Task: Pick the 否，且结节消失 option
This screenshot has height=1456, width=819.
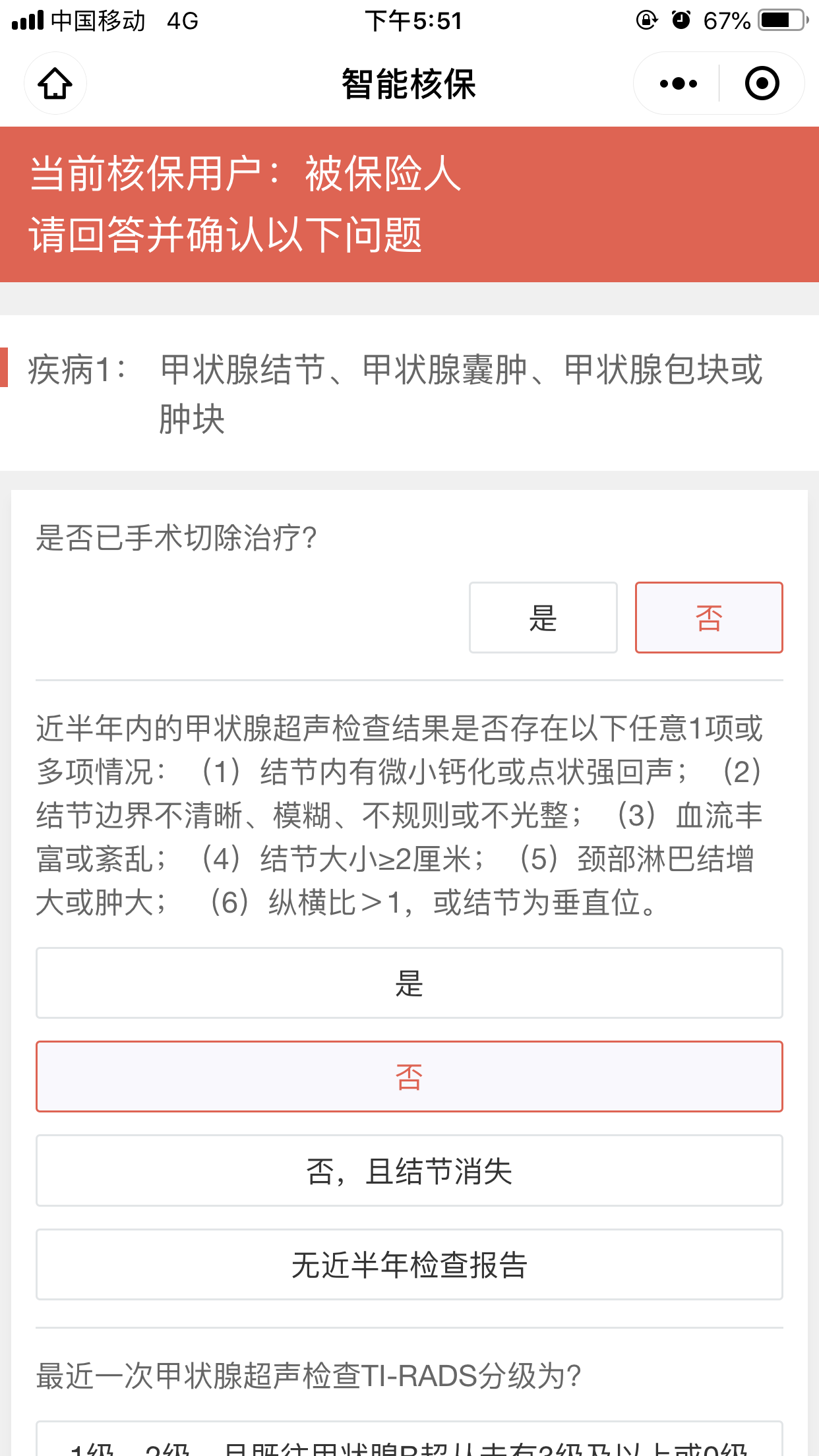Action: click(x=409, y=1171)
